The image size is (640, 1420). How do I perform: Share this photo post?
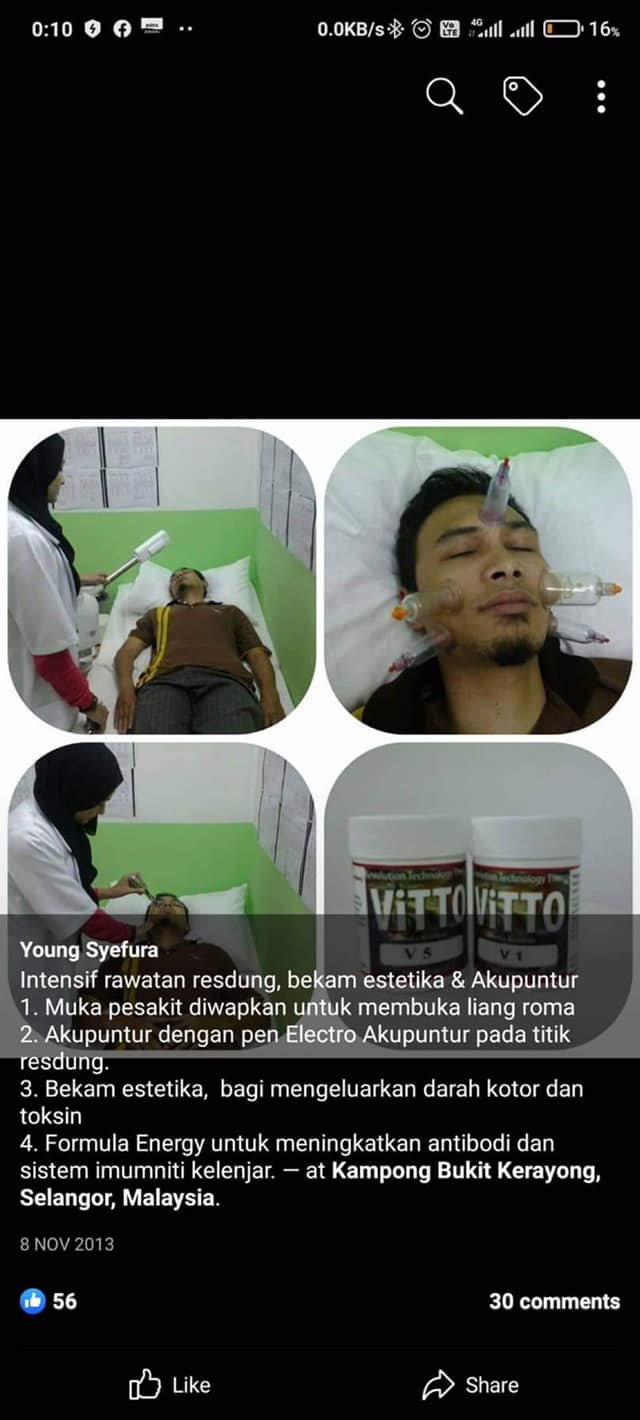click(x=470, y=1385)
